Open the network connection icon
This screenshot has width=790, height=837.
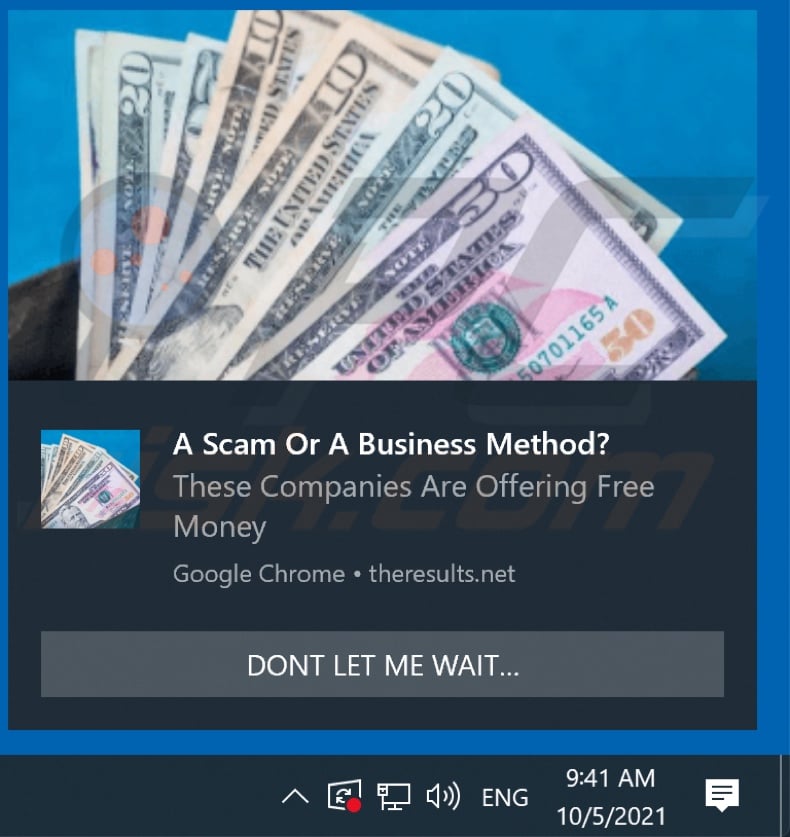point(393,797)
